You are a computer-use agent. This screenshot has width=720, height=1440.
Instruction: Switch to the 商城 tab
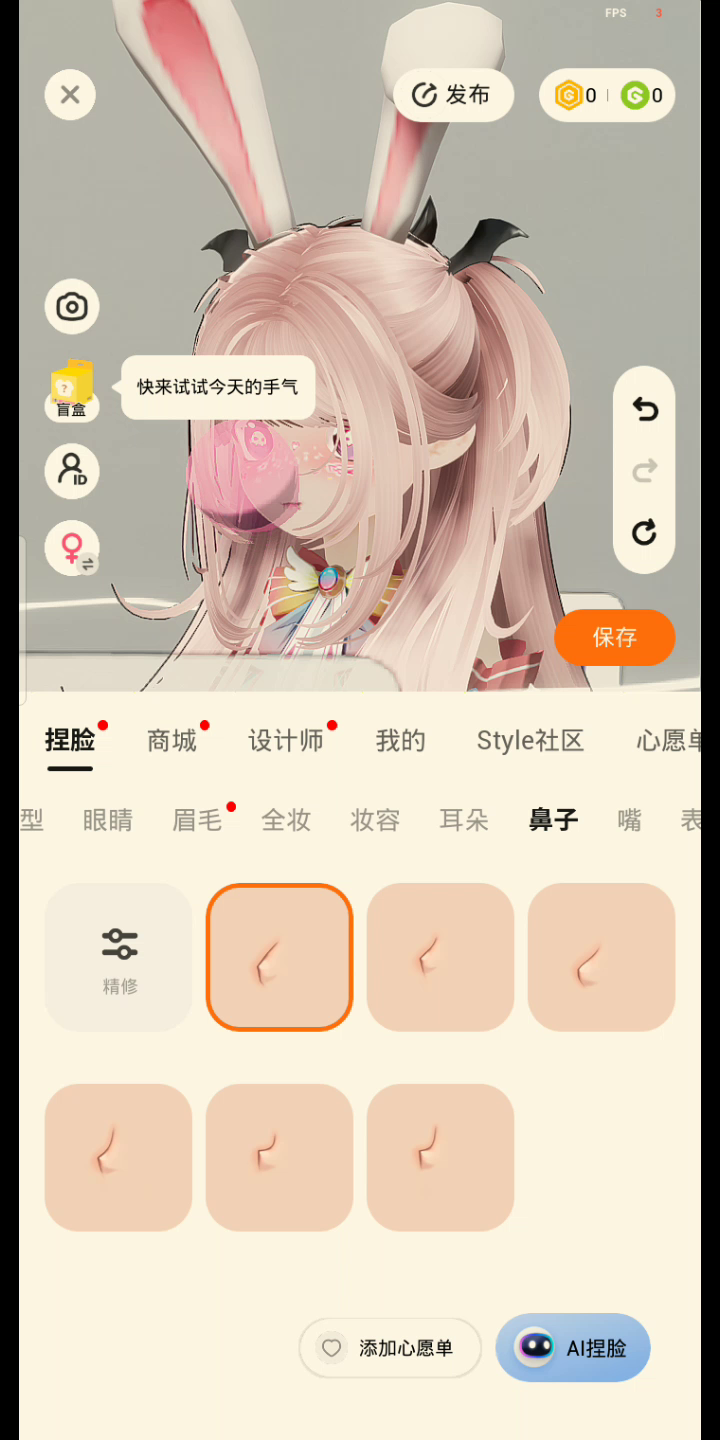[172, 741]
